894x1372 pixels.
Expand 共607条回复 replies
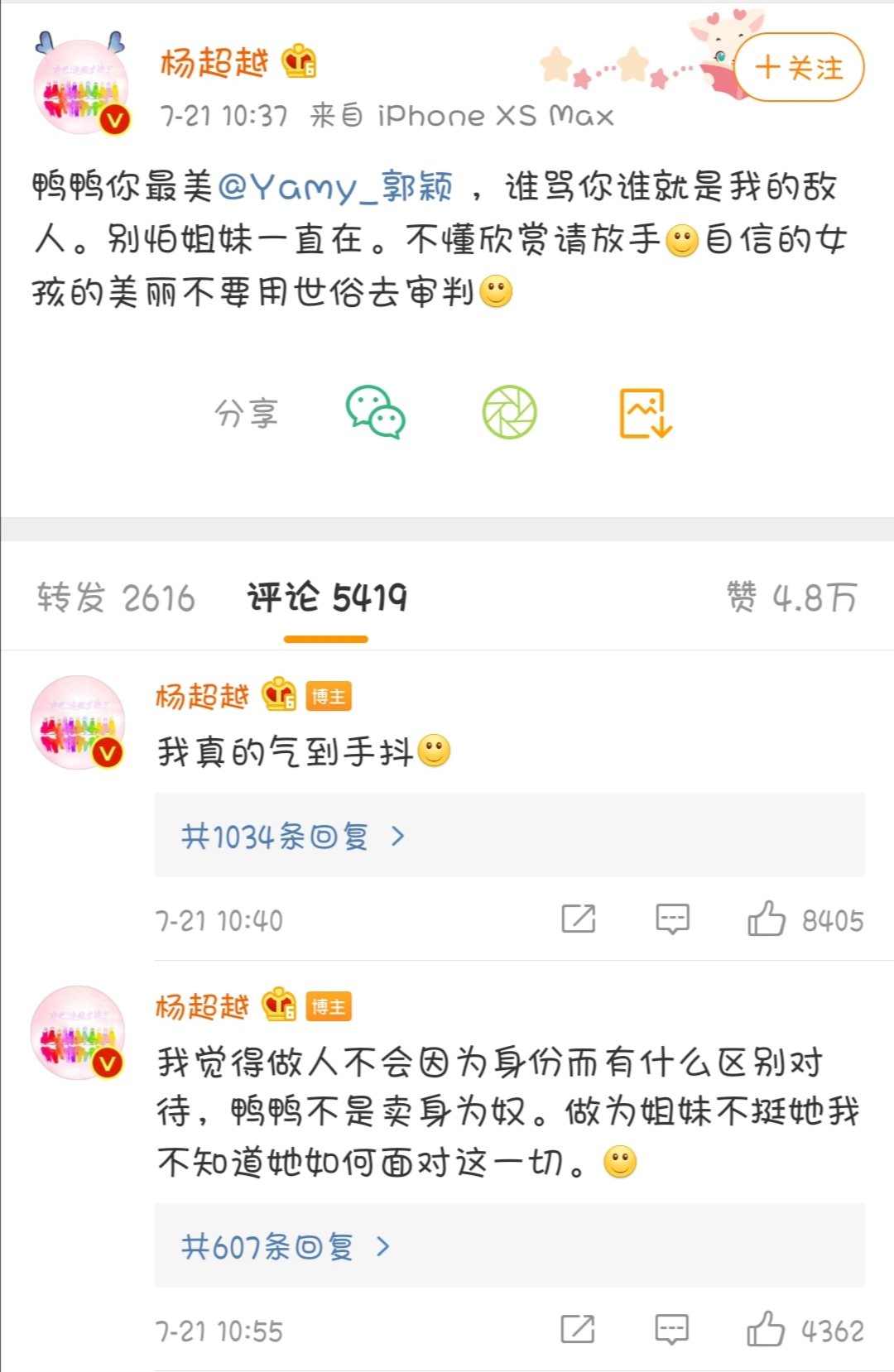[x=285, y=1246]
